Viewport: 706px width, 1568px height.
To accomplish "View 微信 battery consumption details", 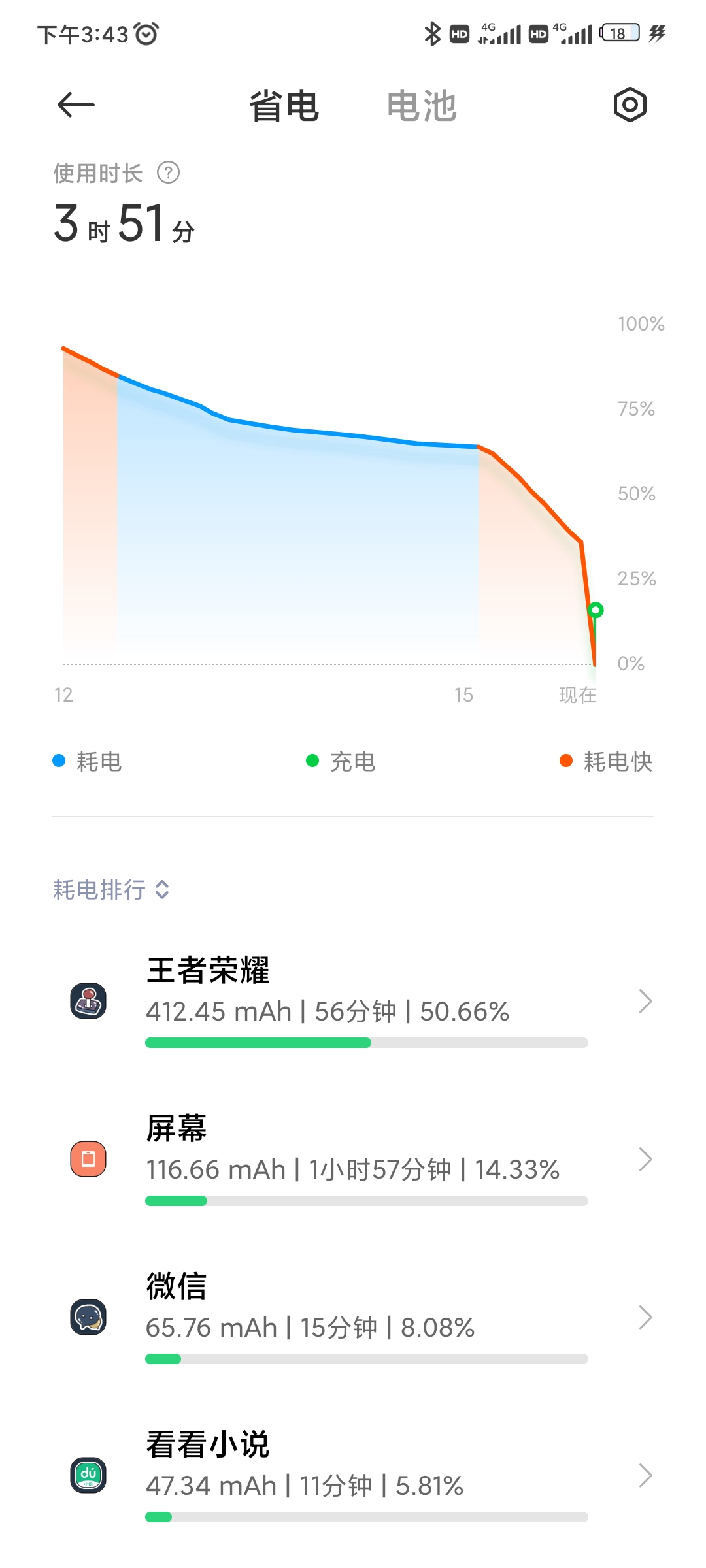I will pos(353,1318).
